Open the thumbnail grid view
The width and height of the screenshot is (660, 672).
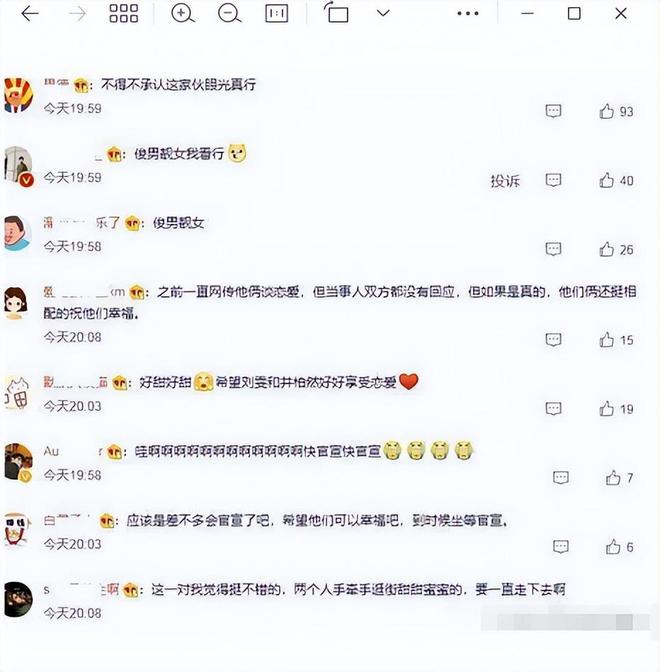124,13
